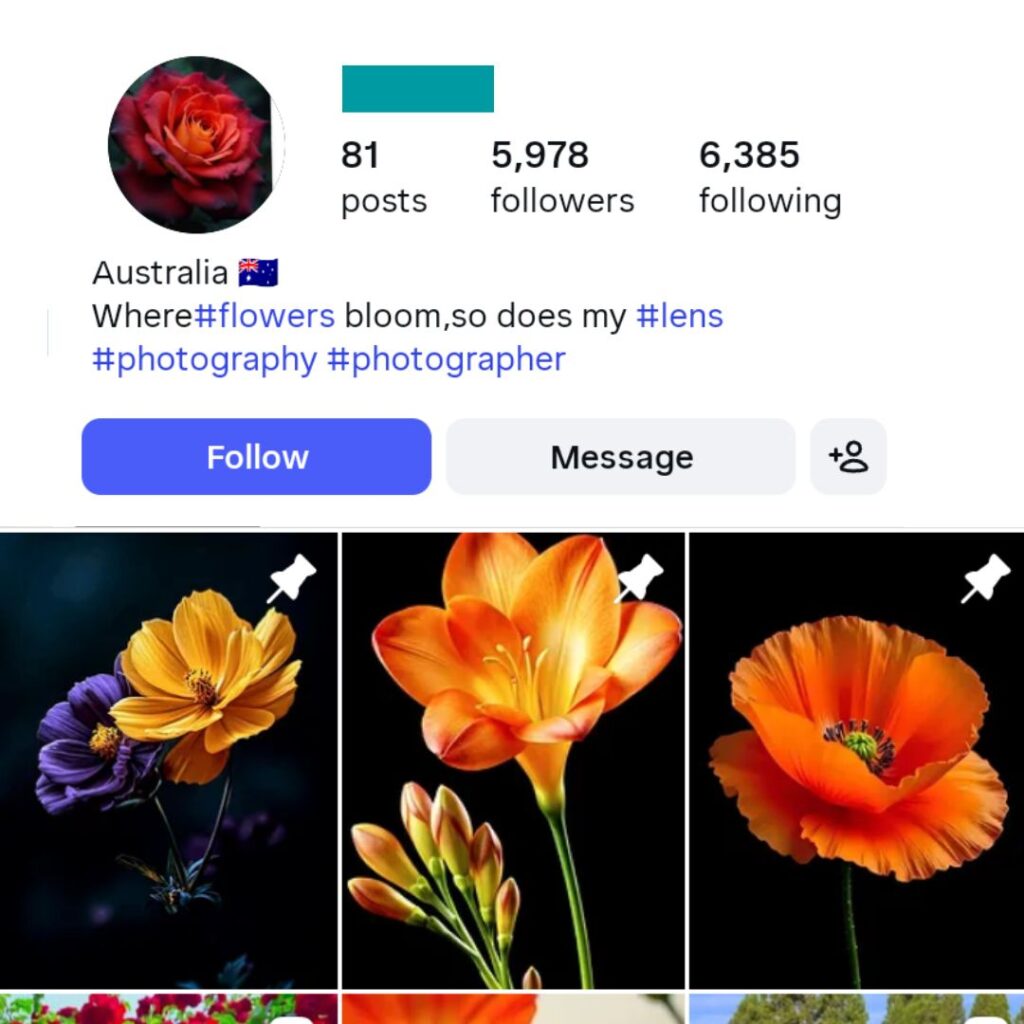The image size is (1024, 1024).
Task: Open the pinned orange poppy post
Action: click(x=857, y=761)
